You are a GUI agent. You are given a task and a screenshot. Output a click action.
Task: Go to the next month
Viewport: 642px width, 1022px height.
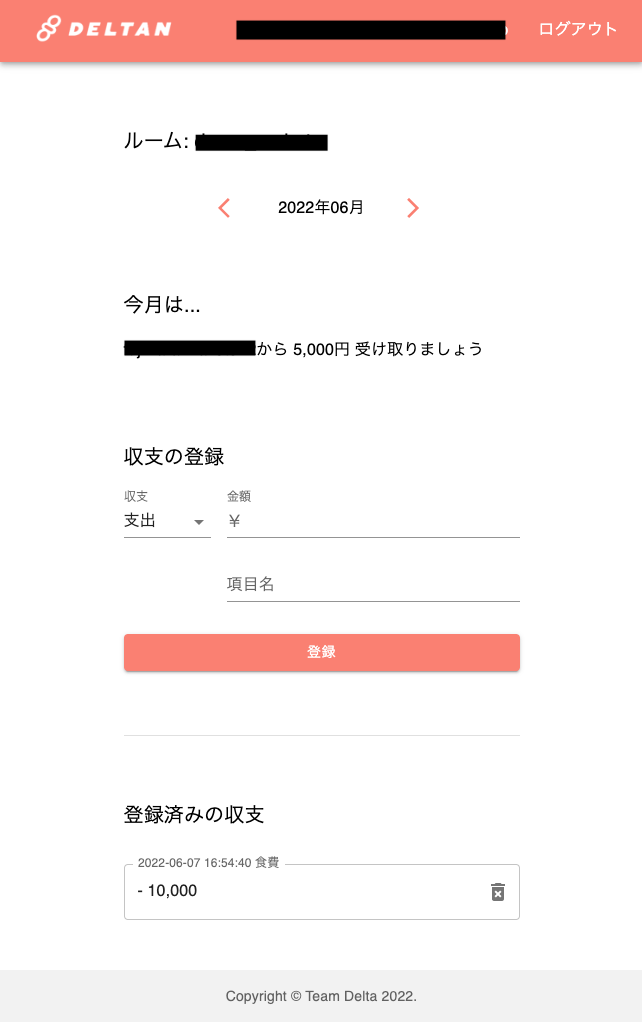413,208
